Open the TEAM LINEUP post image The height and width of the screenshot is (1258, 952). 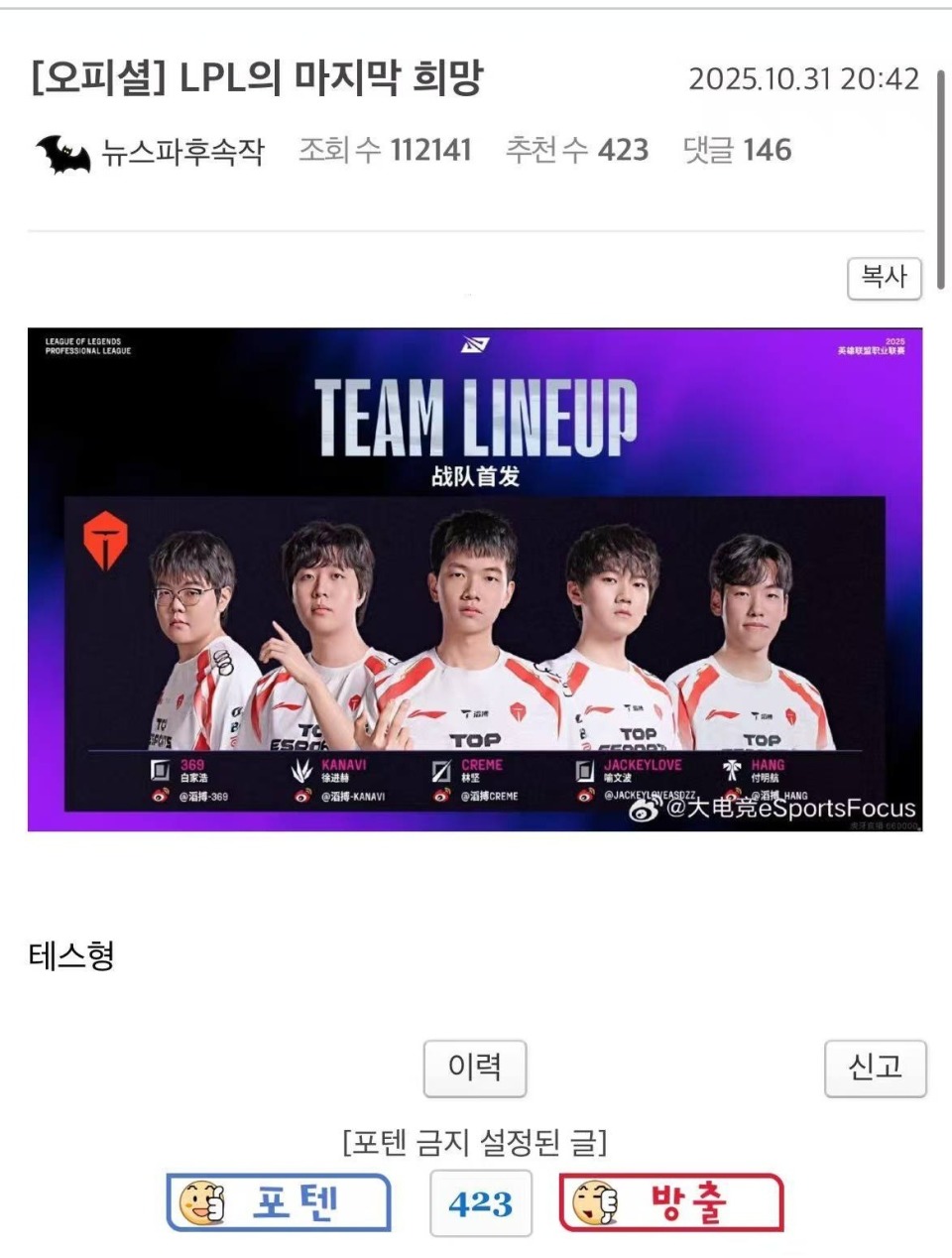point(475,578)
